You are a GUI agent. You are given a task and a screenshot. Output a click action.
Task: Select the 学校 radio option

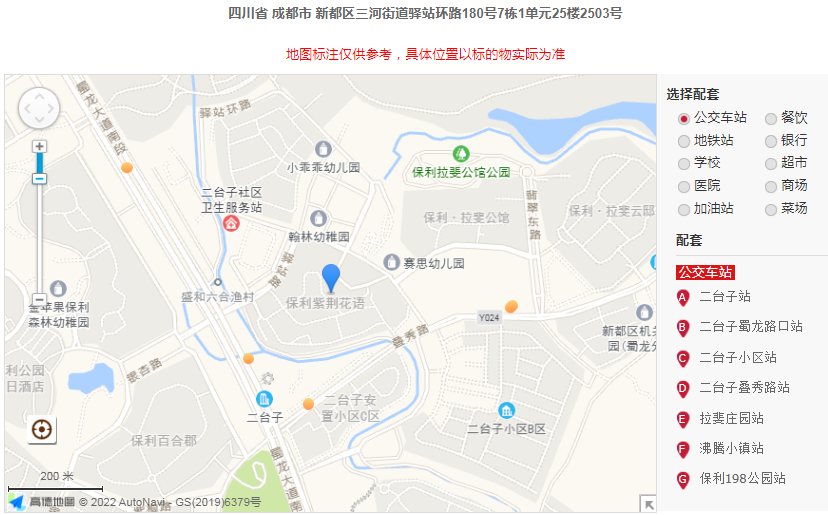coord(684,163)
